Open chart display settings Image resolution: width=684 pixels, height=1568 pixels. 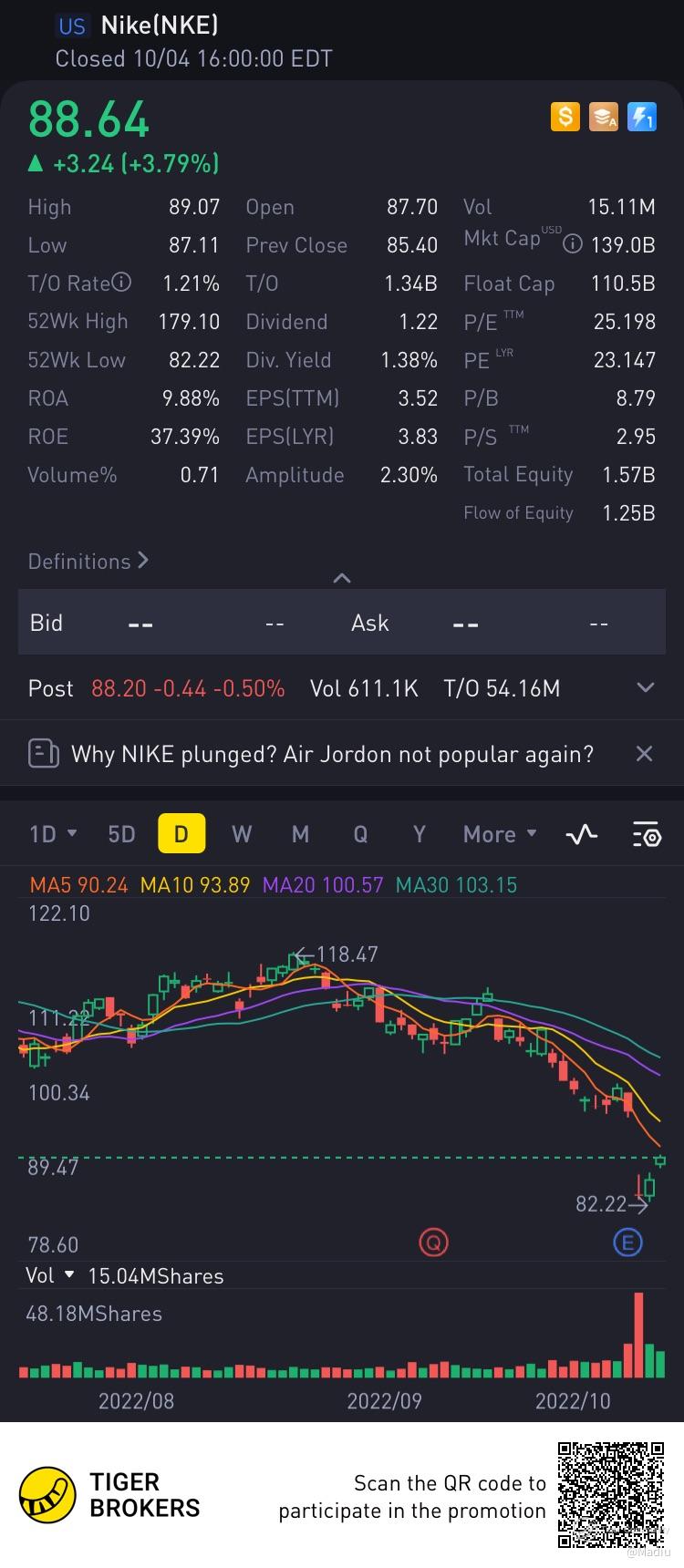click(646, 834)
